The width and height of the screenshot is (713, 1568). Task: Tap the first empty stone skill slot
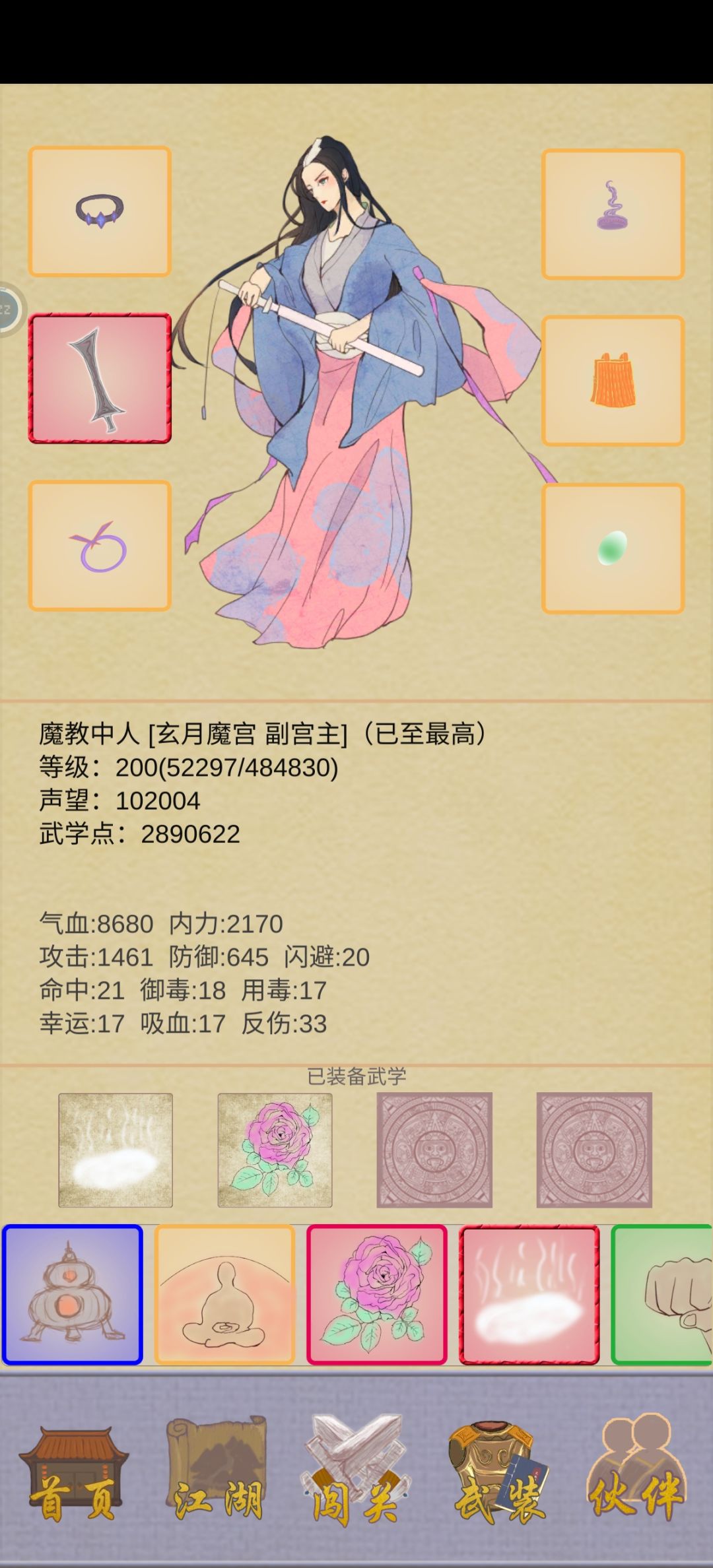434,1150
